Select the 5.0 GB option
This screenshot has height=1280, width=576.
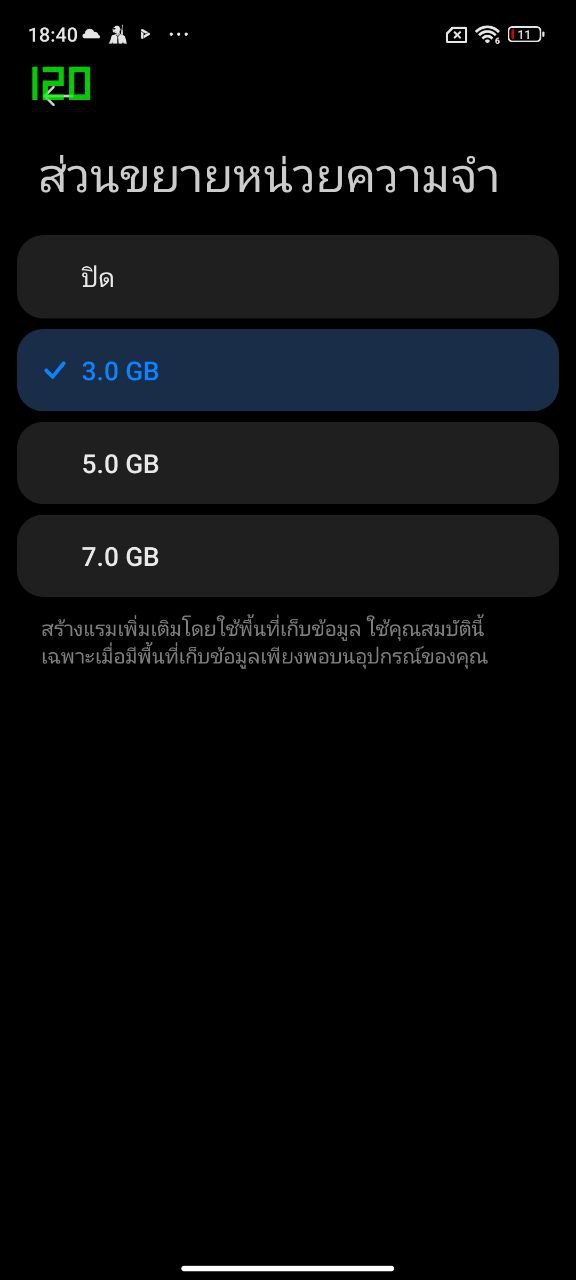tap(288, 463)
